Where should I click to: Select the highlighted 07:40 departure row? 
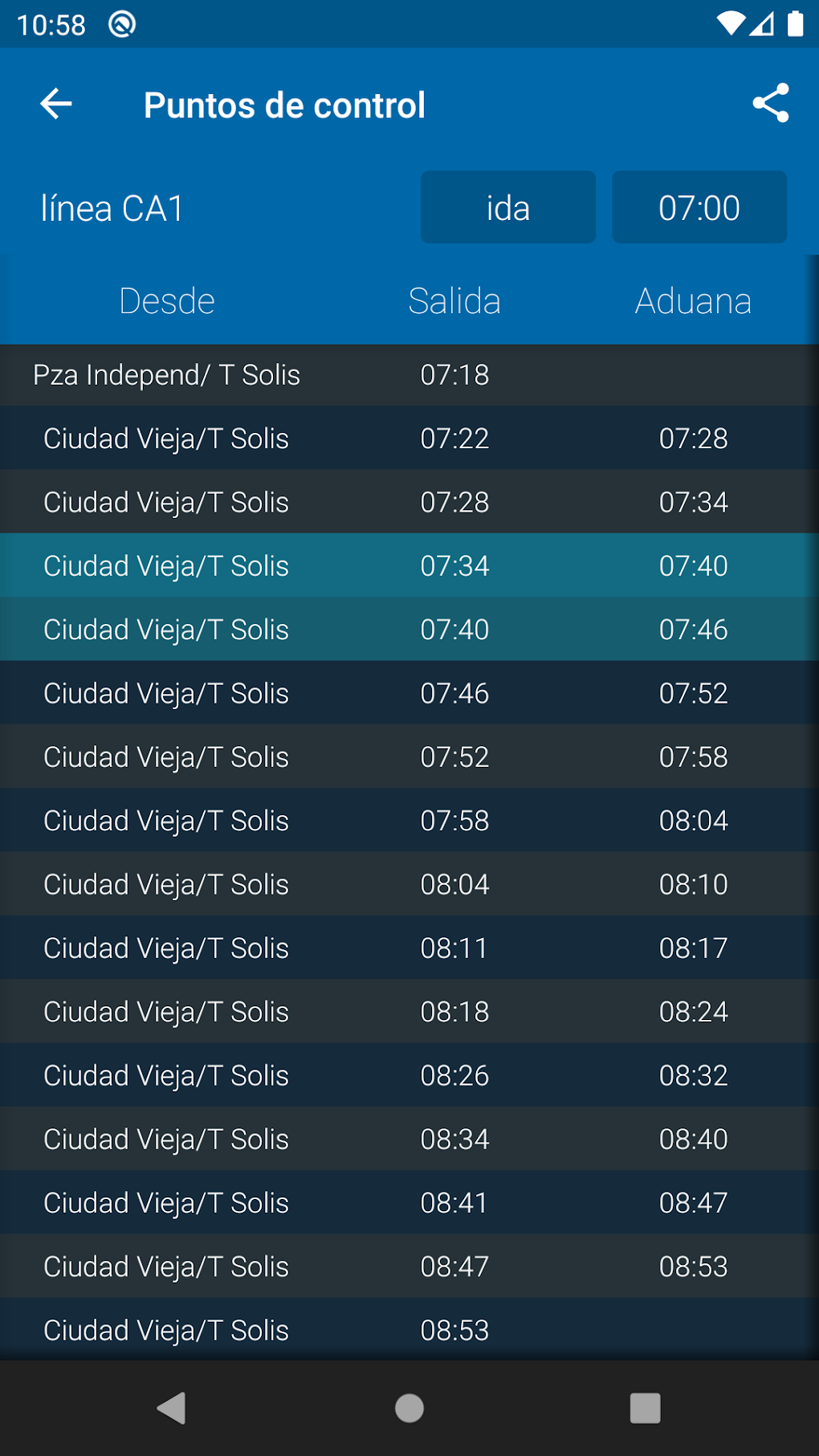pyautogui.click(x=409, y=629)
